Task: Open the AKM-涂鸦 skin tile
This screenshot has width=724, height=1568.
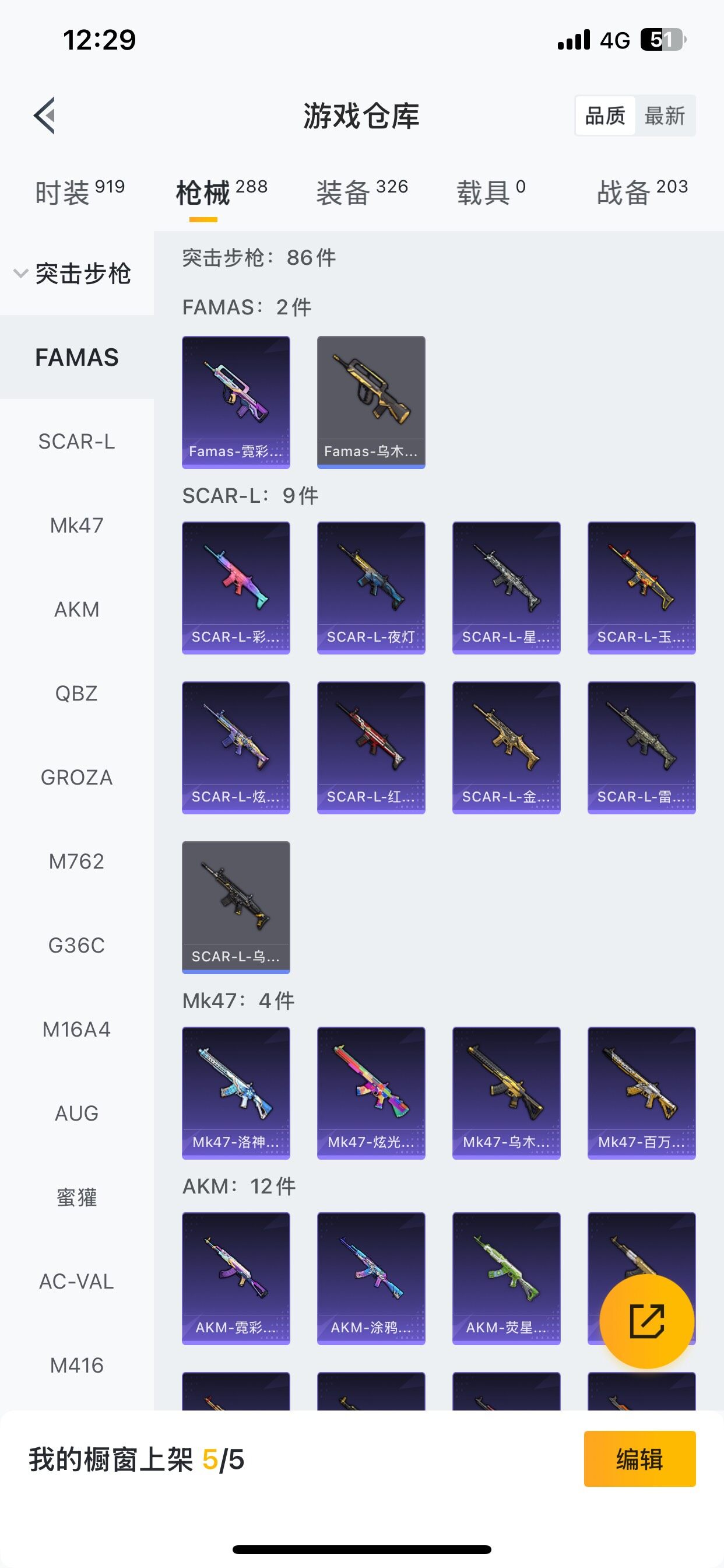Action: (x=371, y=1278)
